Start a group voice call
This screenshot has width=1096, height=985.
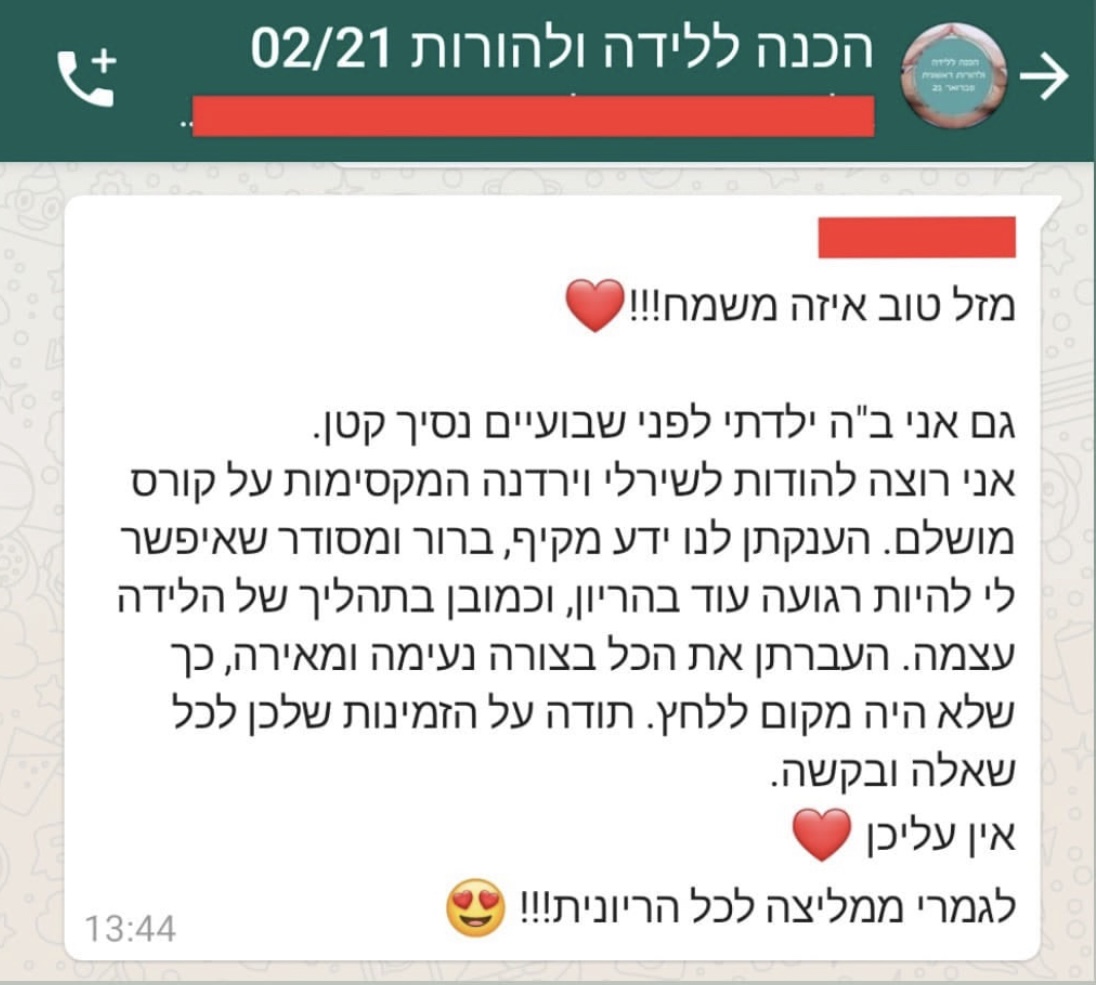(88, 79)
